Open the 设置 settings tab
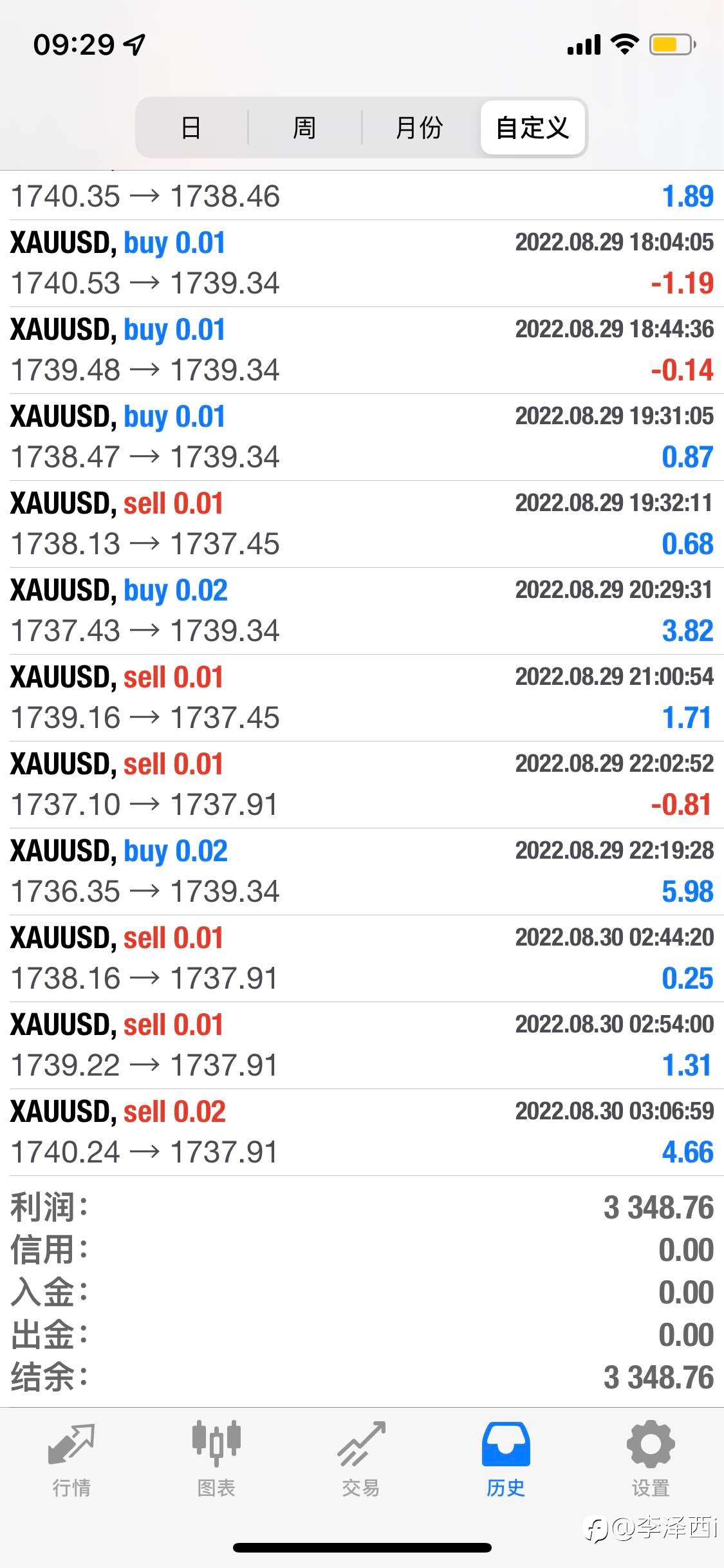The image size is (724, 1568). (x=651, y=1459)
